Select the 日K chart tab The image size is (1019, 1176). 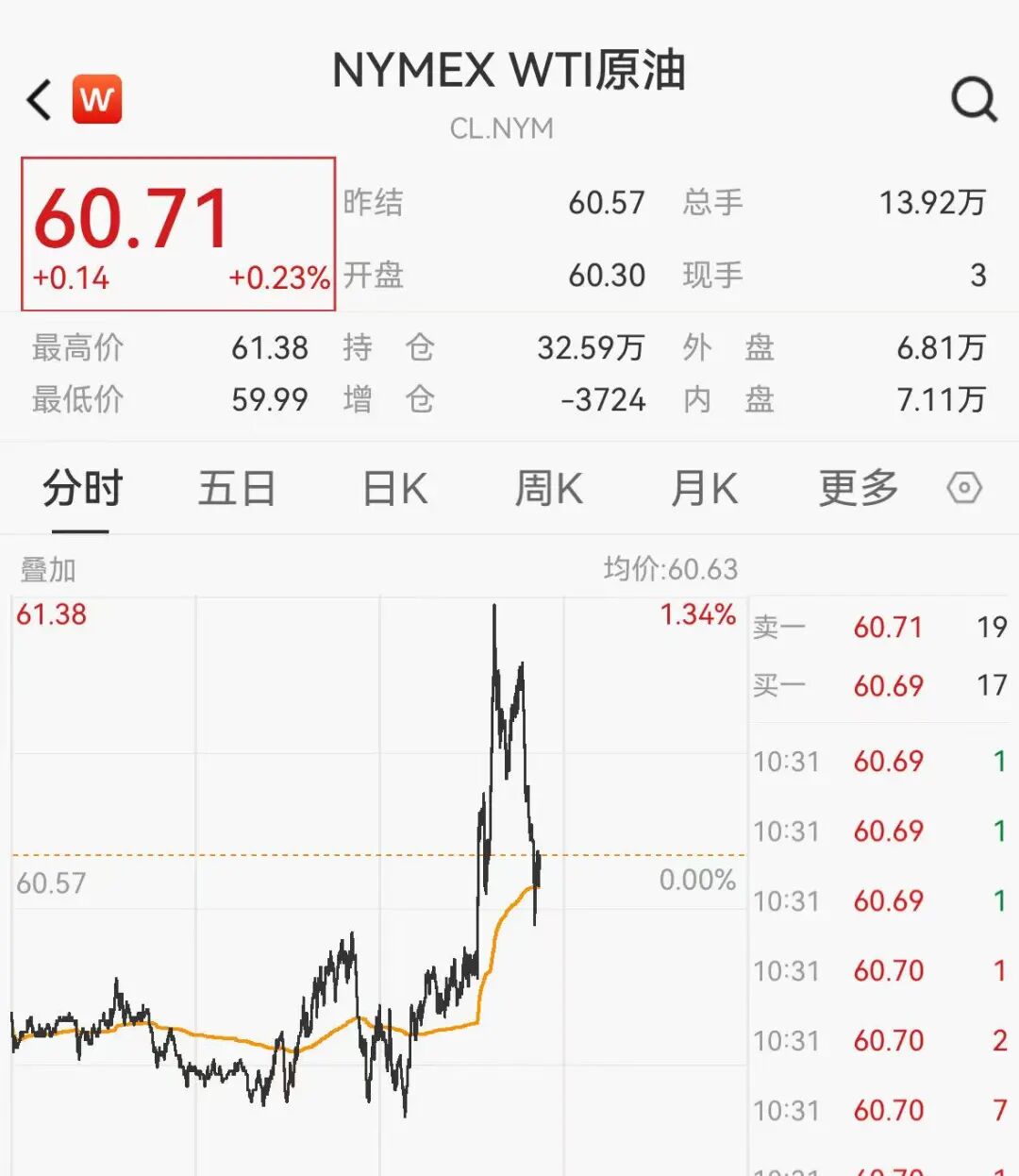(395, 489)
